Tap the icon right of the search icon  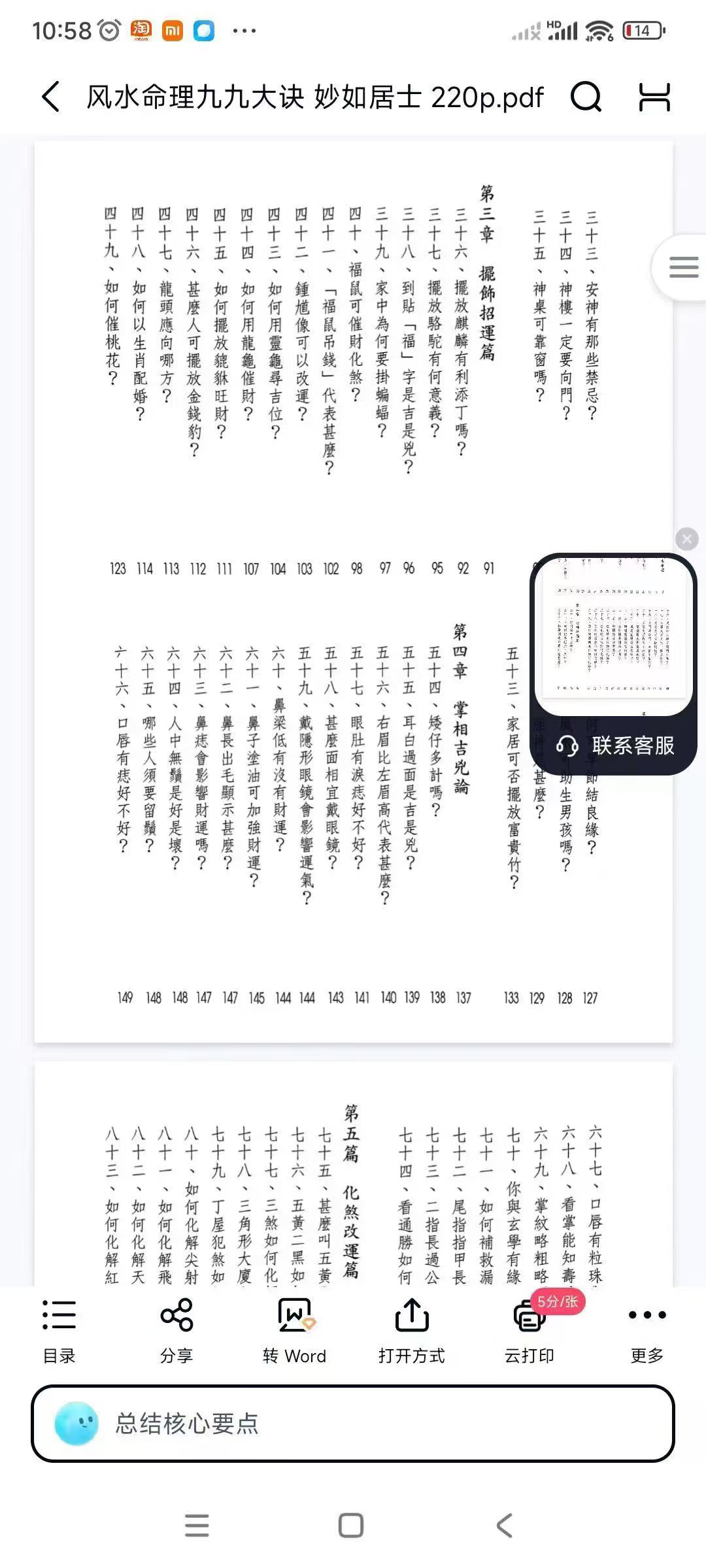coord(654,97)
